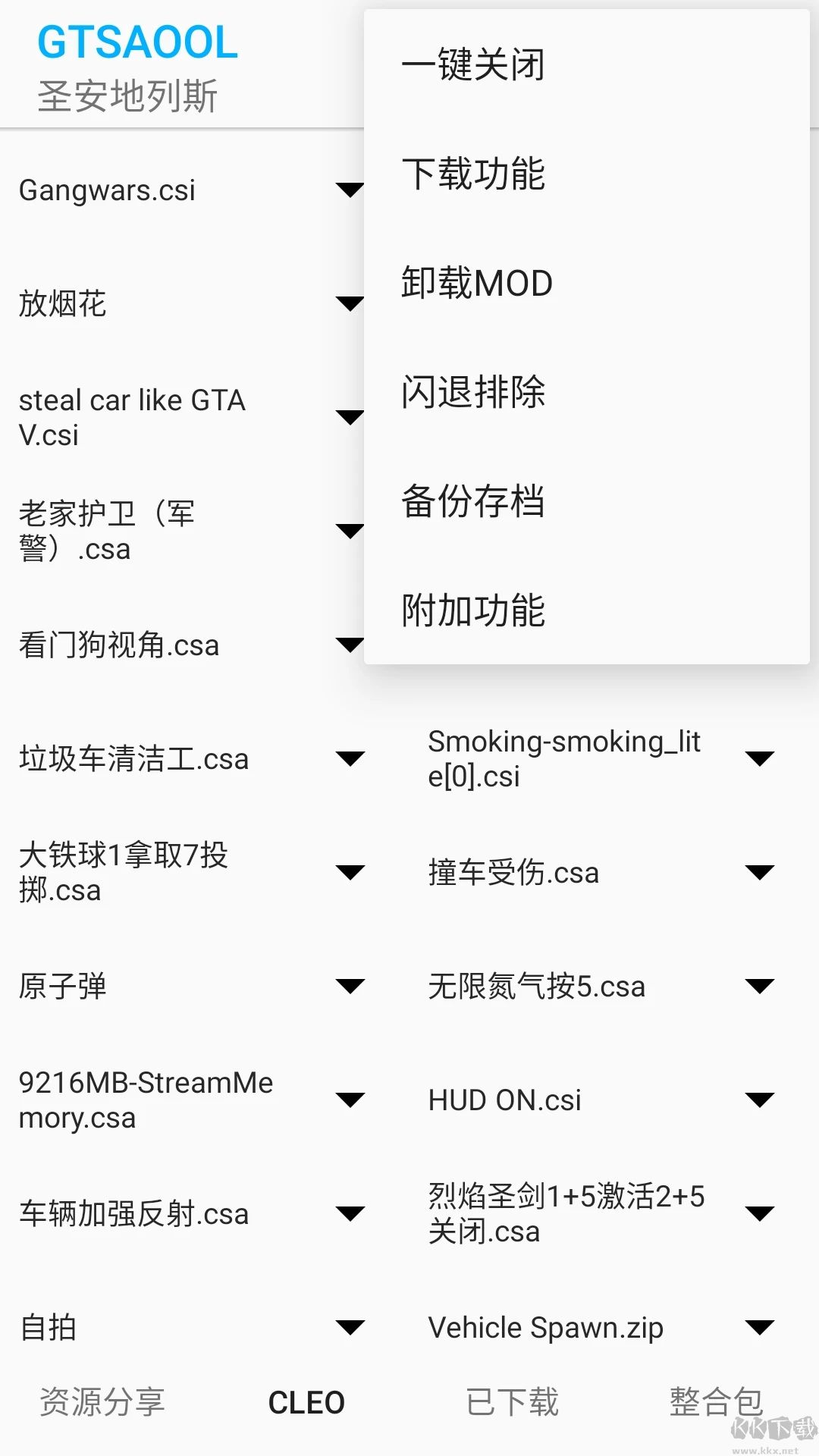Select 一键关闭 from the popup menu
The image size is (819, 1456).
473,64
